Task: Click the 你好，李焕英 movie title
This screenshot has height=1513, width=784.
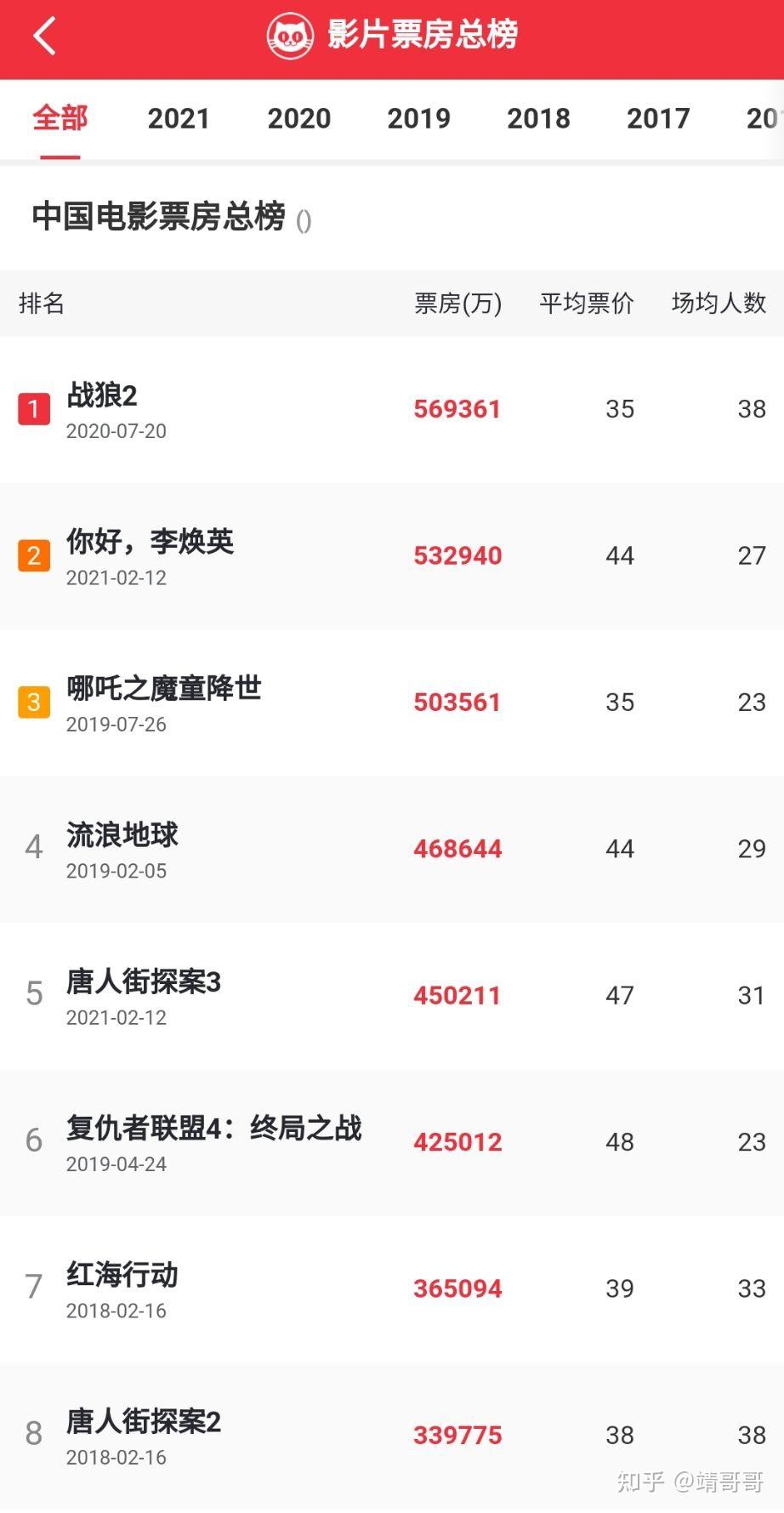Action: tap(151, 542)
